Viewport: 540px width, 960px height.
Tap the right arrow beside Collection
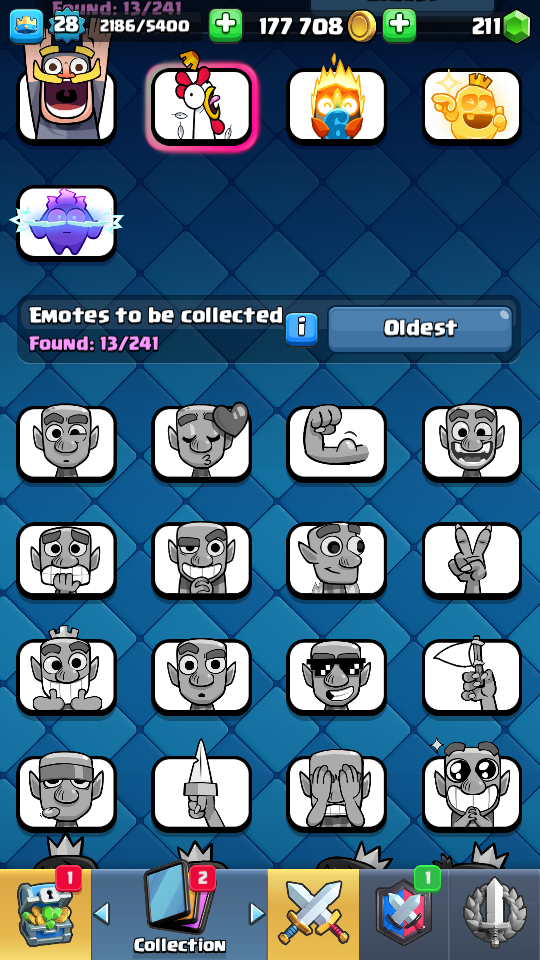pyautogui.click(x=257, y=914)
